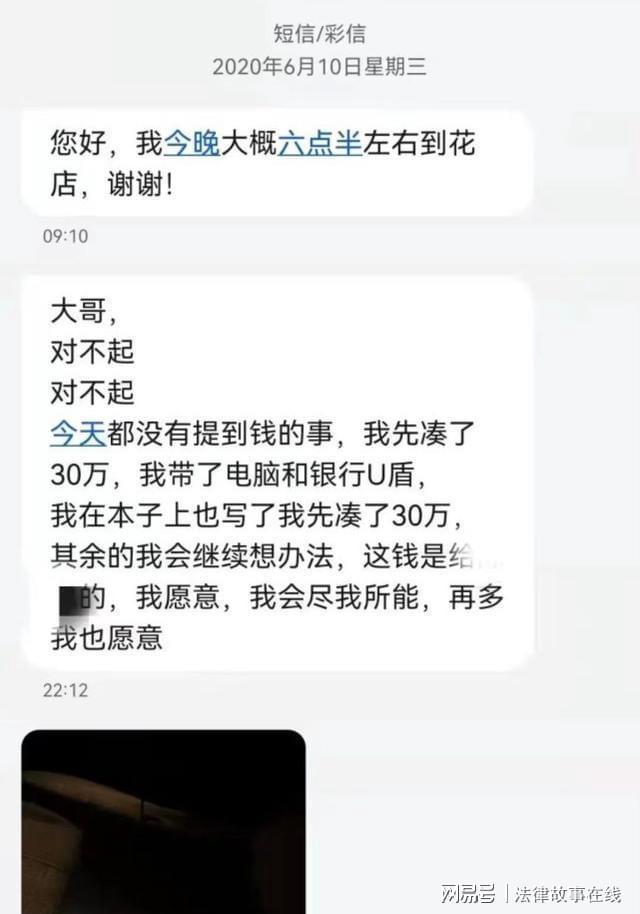Screen dimensions: 640x914
Task: Open the underlined 六点半 time link
Action: 319,143
